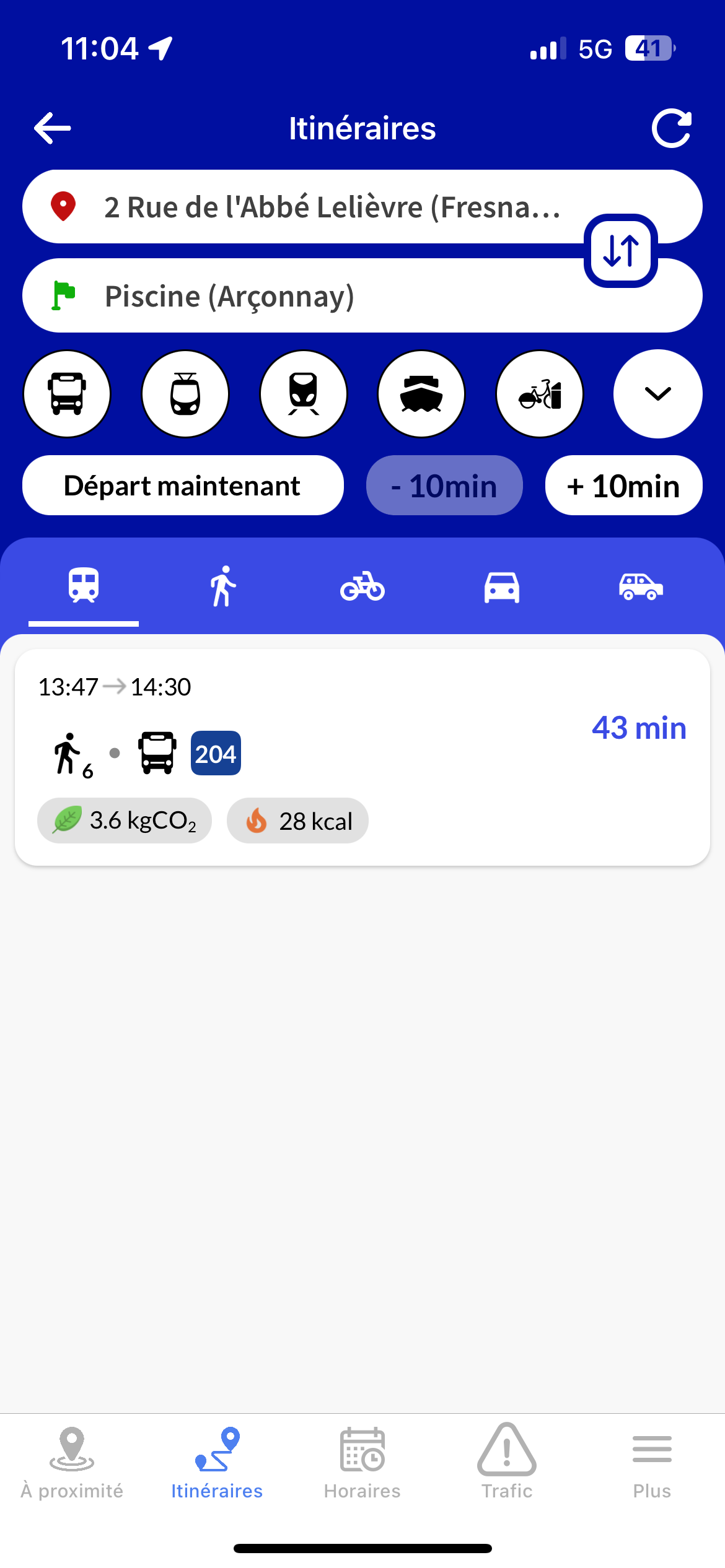Go back using the arrow icon
This screenshot has height=1568, width=725.
point(53,128)
